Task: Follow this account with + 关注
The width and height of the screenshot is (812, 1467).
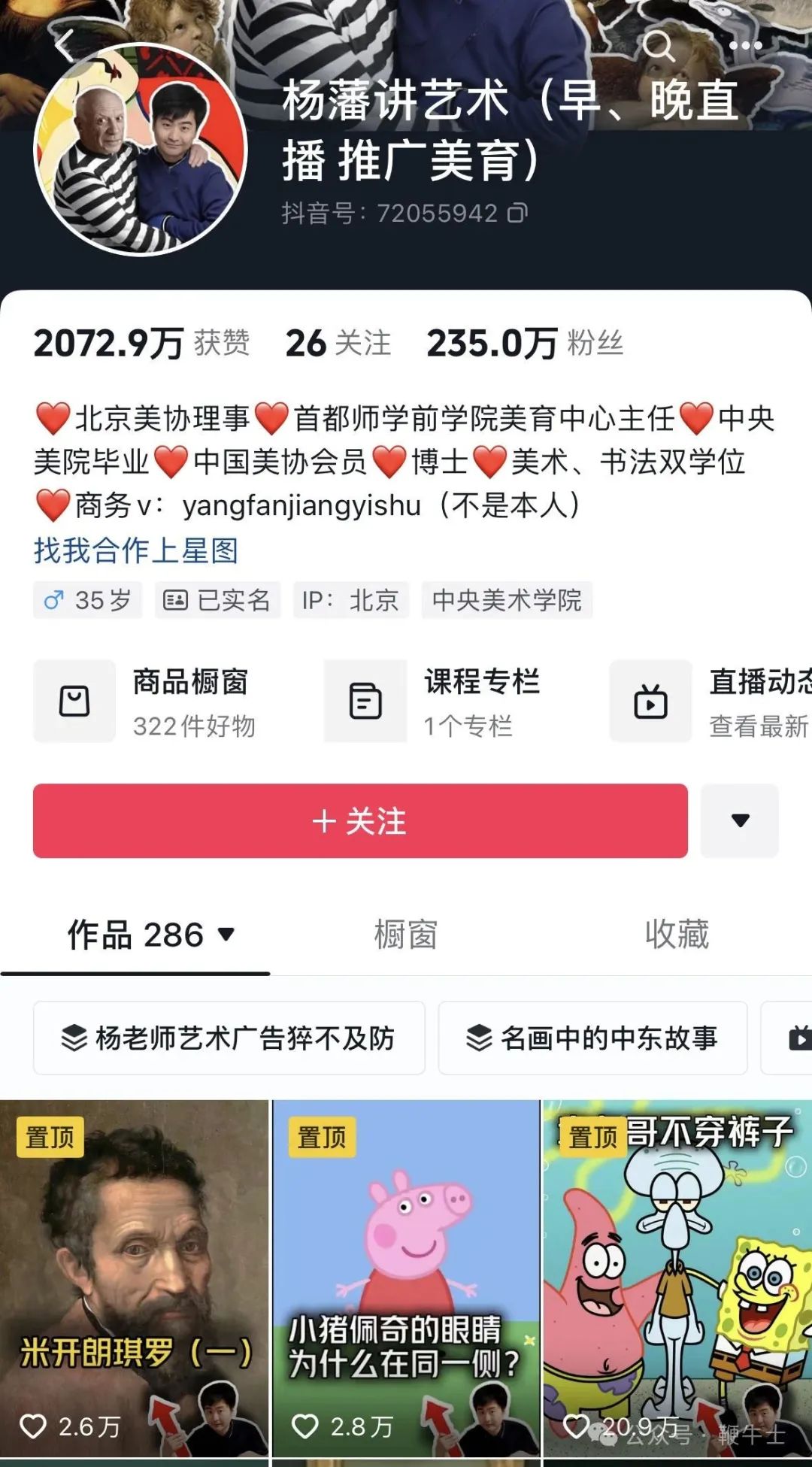Action: (360, 821)
